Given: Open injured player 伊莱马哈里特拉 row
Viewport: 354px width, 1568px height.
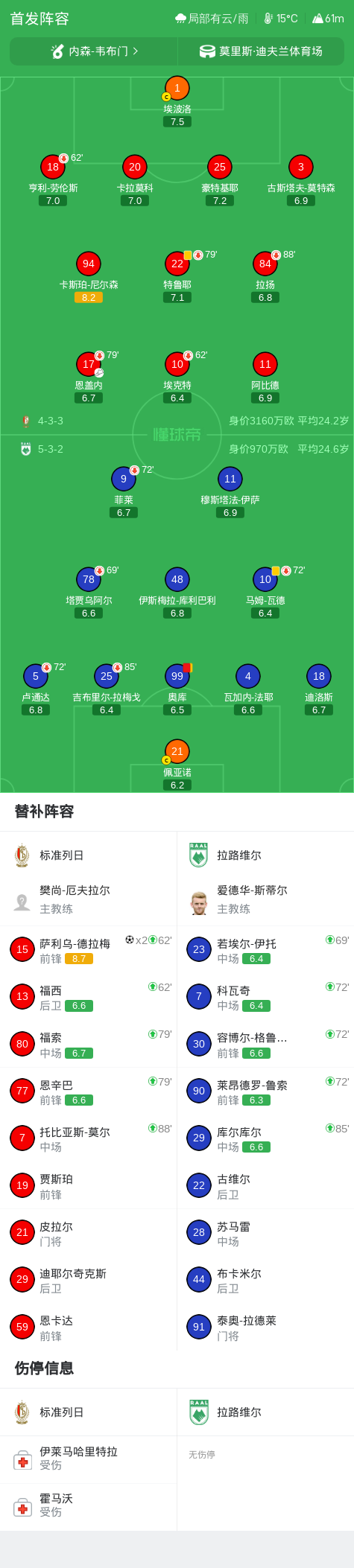Looking at the screenshot, I should pyautogui.click(x=89, y=1459).
